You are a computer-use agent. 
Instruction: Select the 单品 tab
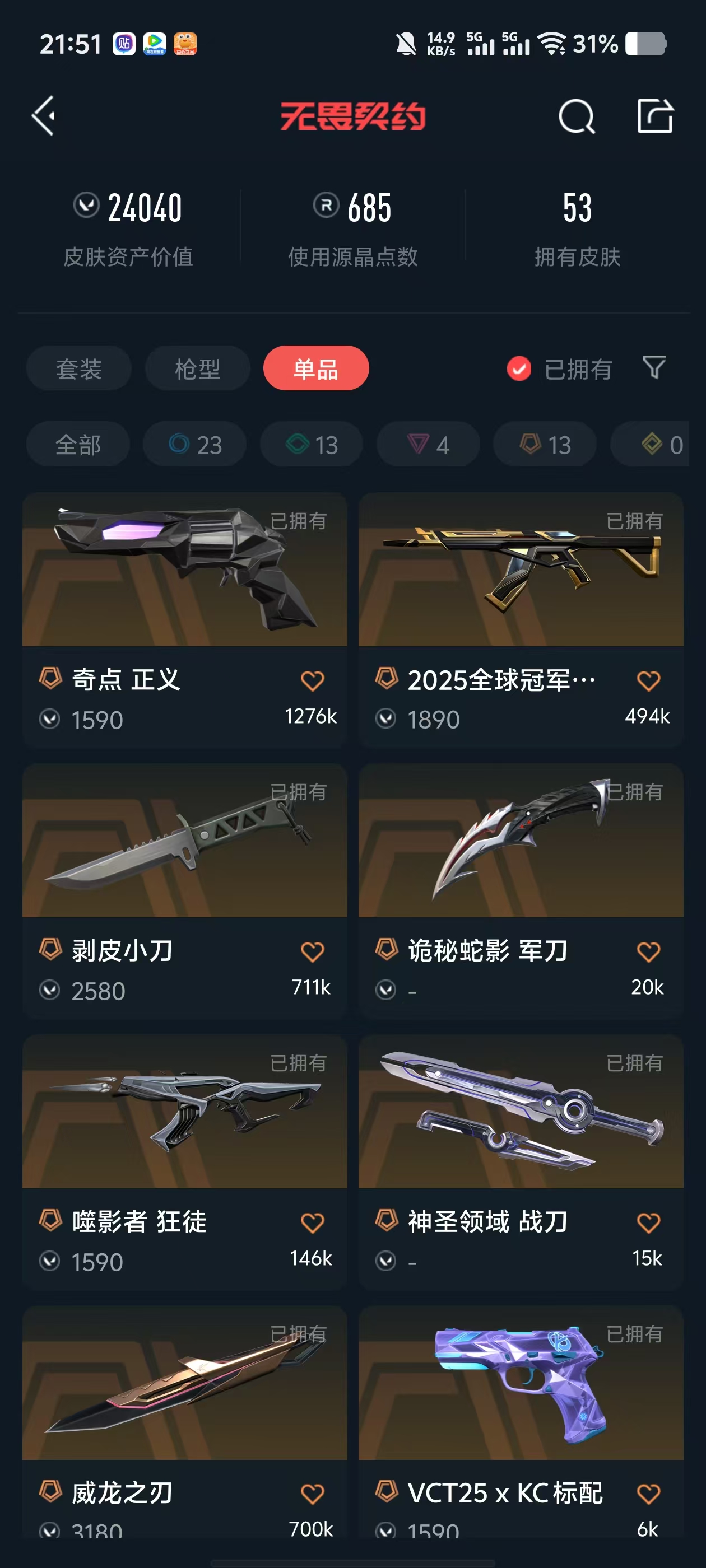pos(315,368)
